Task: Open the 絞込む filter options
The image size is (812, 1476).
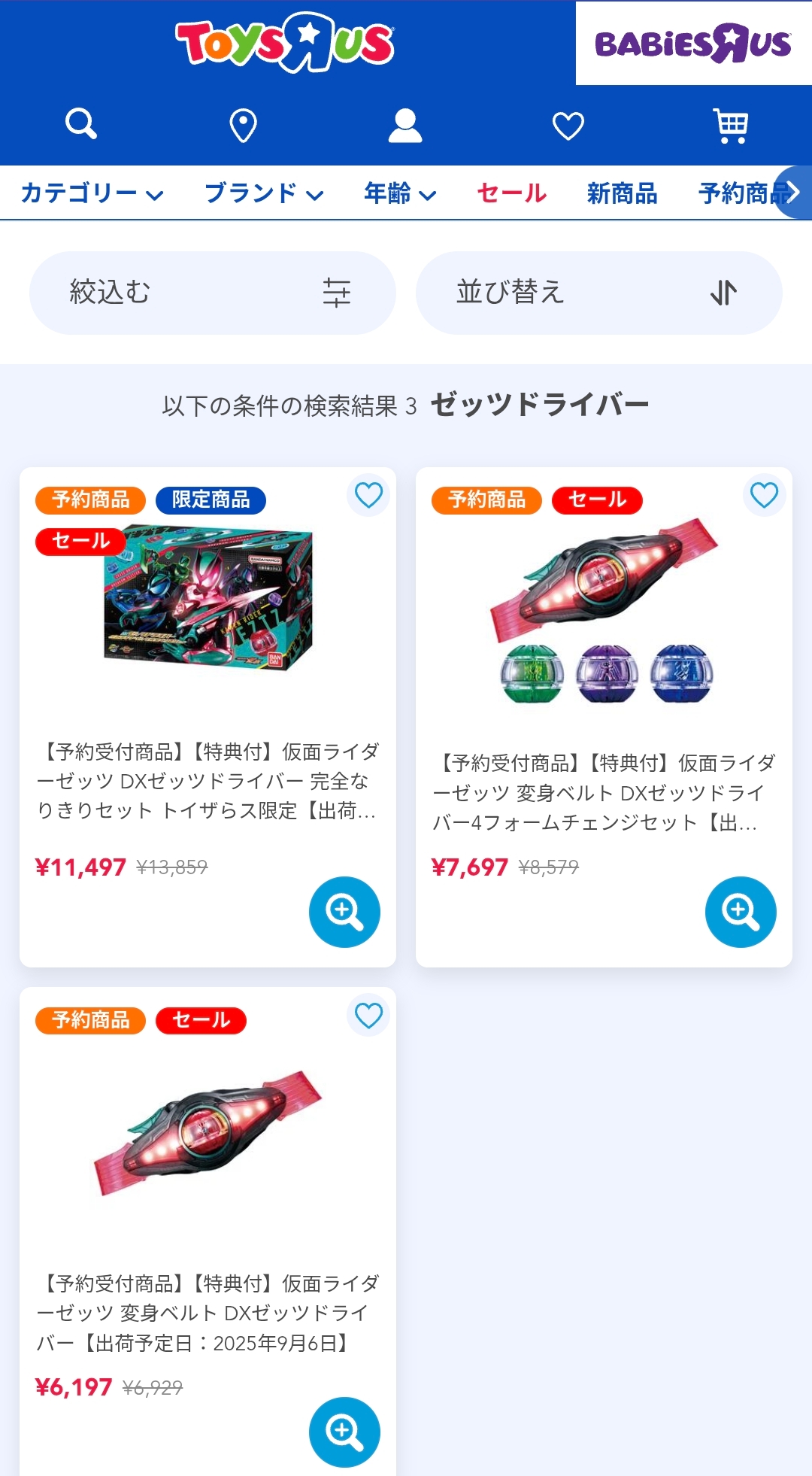Action: click(x=212, y=293)
